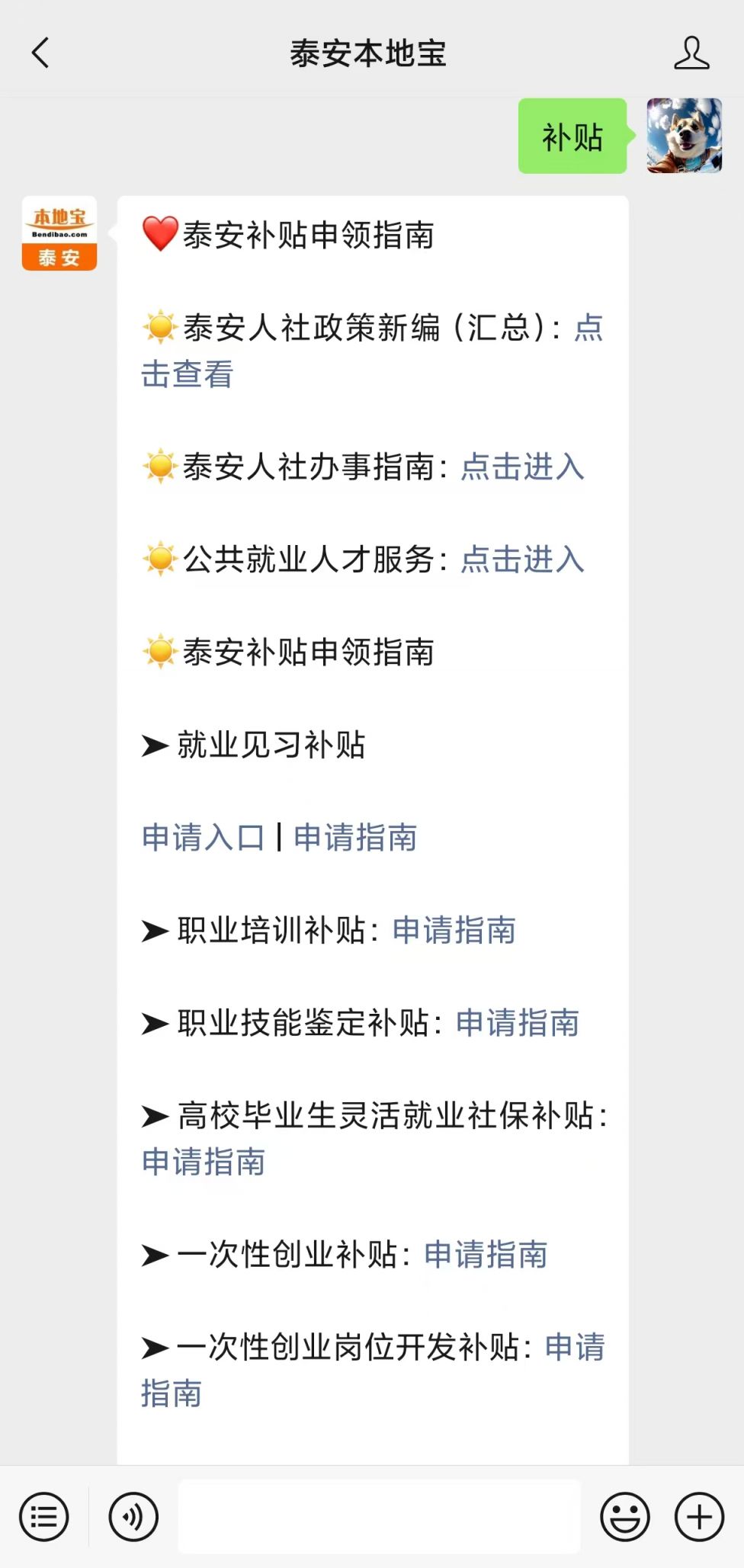The image size is (744, 1568).
Task: Open the account profile icon
Action: (691, 53)
